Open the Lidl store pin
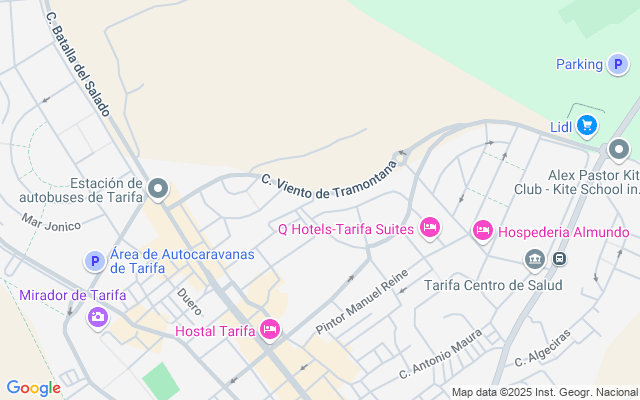This screenshot has height=400, width=640. (x=587, y=126)
